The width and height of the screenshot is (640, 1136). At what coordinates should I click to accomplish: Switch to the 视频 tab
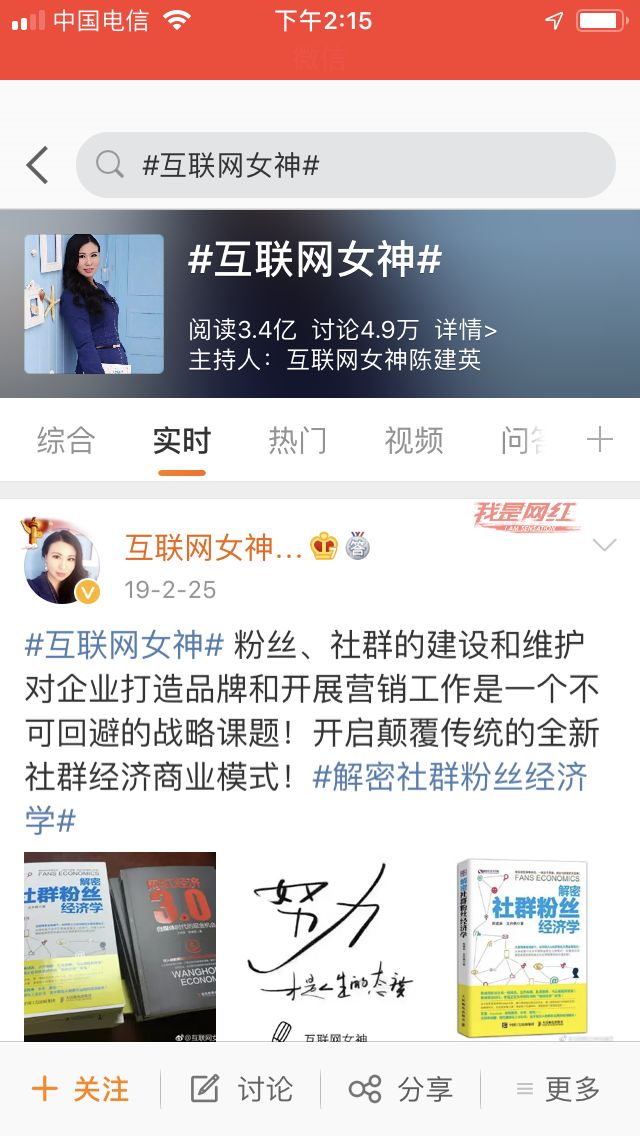pyautogui.click(x=413, y=440)
